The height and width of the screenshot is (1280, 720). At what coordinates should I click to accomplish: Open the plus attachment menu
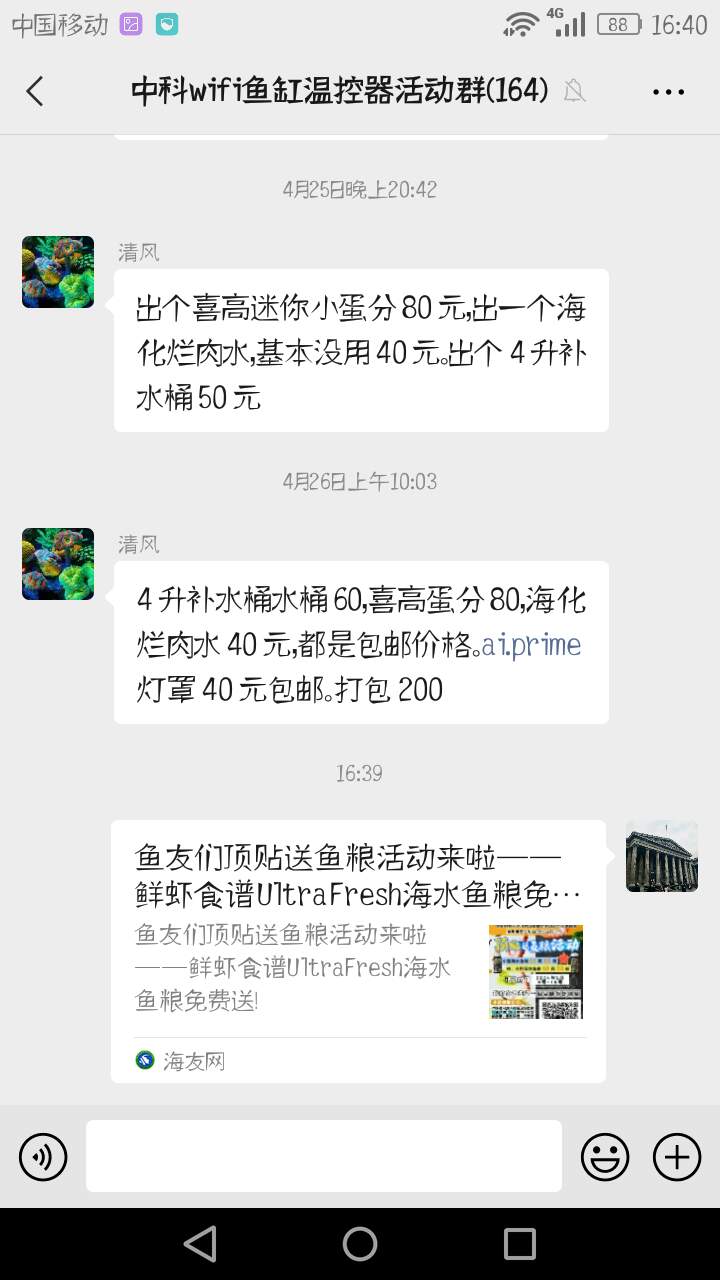(x=677, y=1157)
